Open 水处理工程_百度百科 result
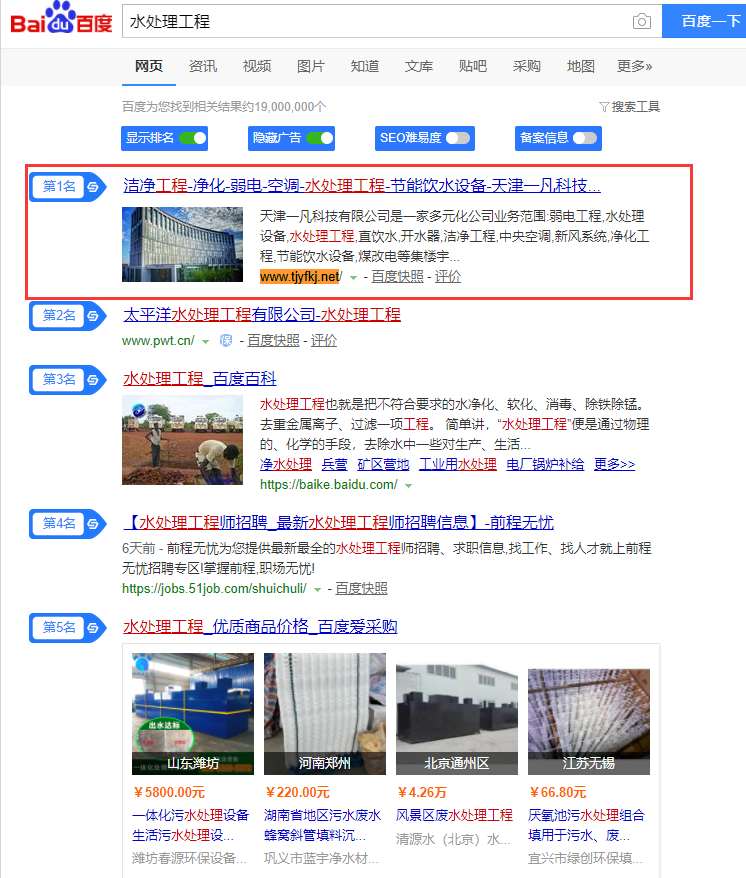The image size is (746, 878). [199, 379]
